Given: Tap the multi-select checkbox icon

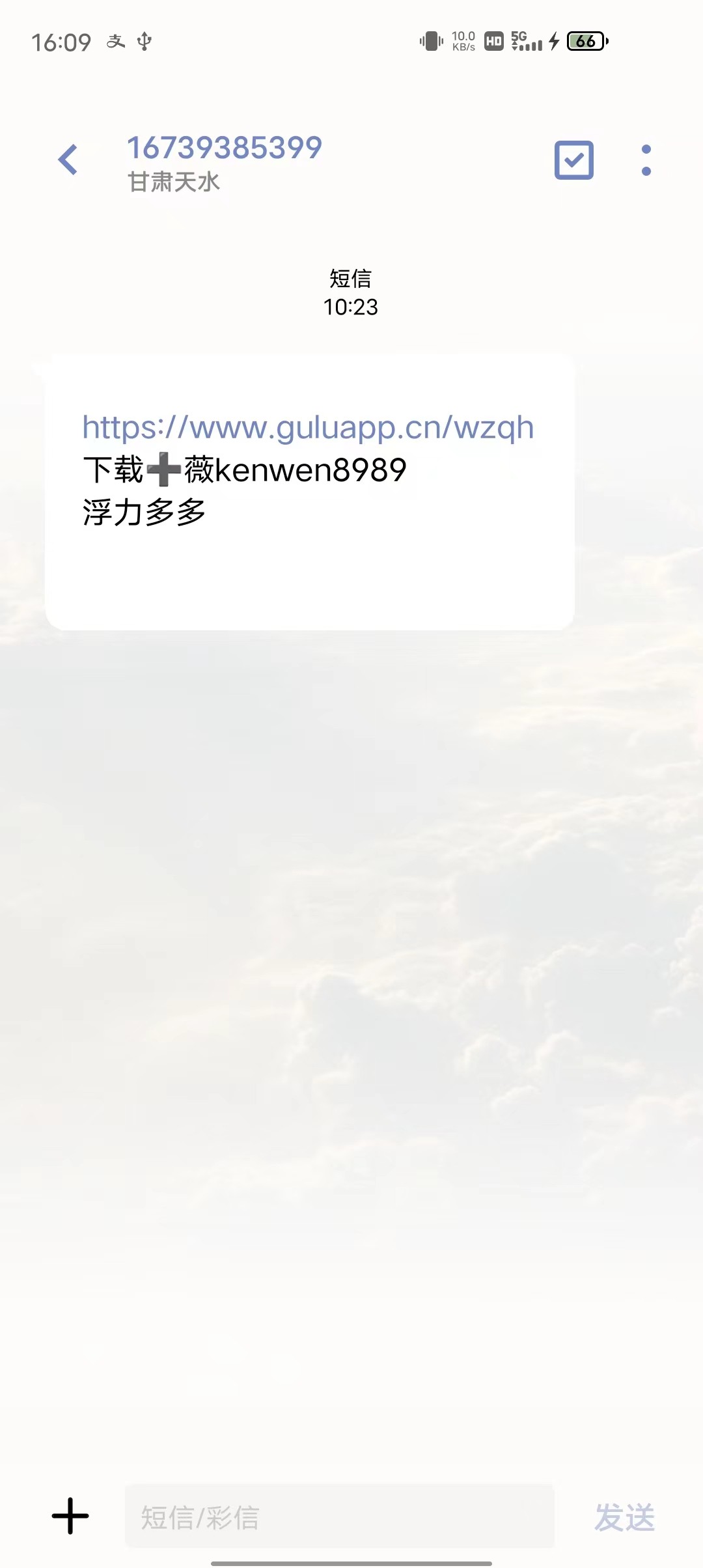Looking at the screenshot, I should coord(573,160).
